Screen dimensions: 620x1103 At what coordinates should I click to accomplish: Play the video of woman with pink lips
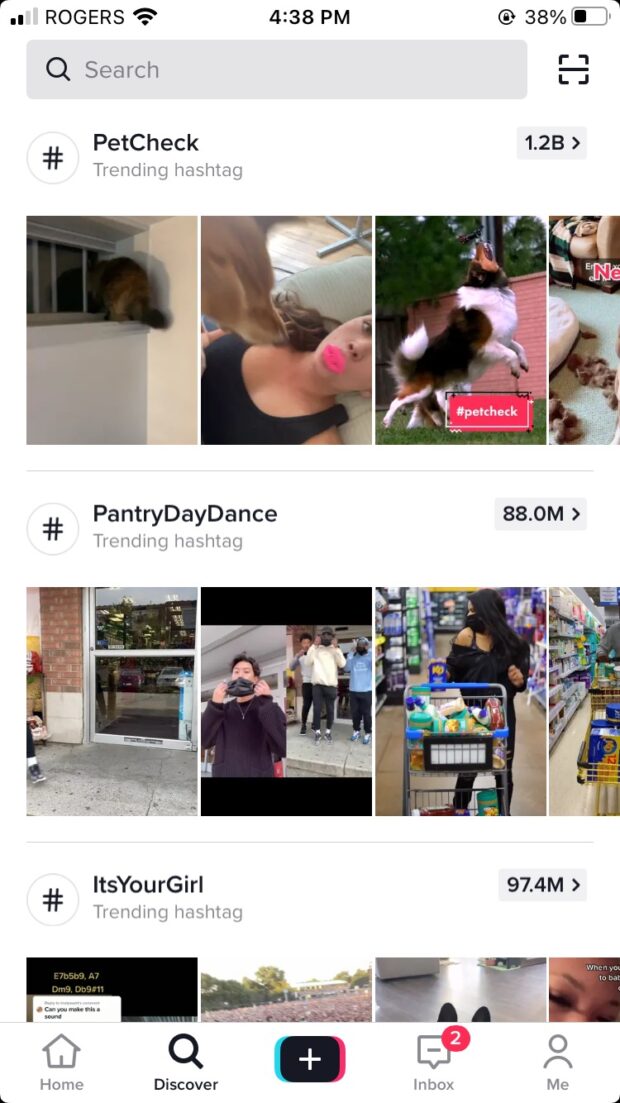coord(286,330)
